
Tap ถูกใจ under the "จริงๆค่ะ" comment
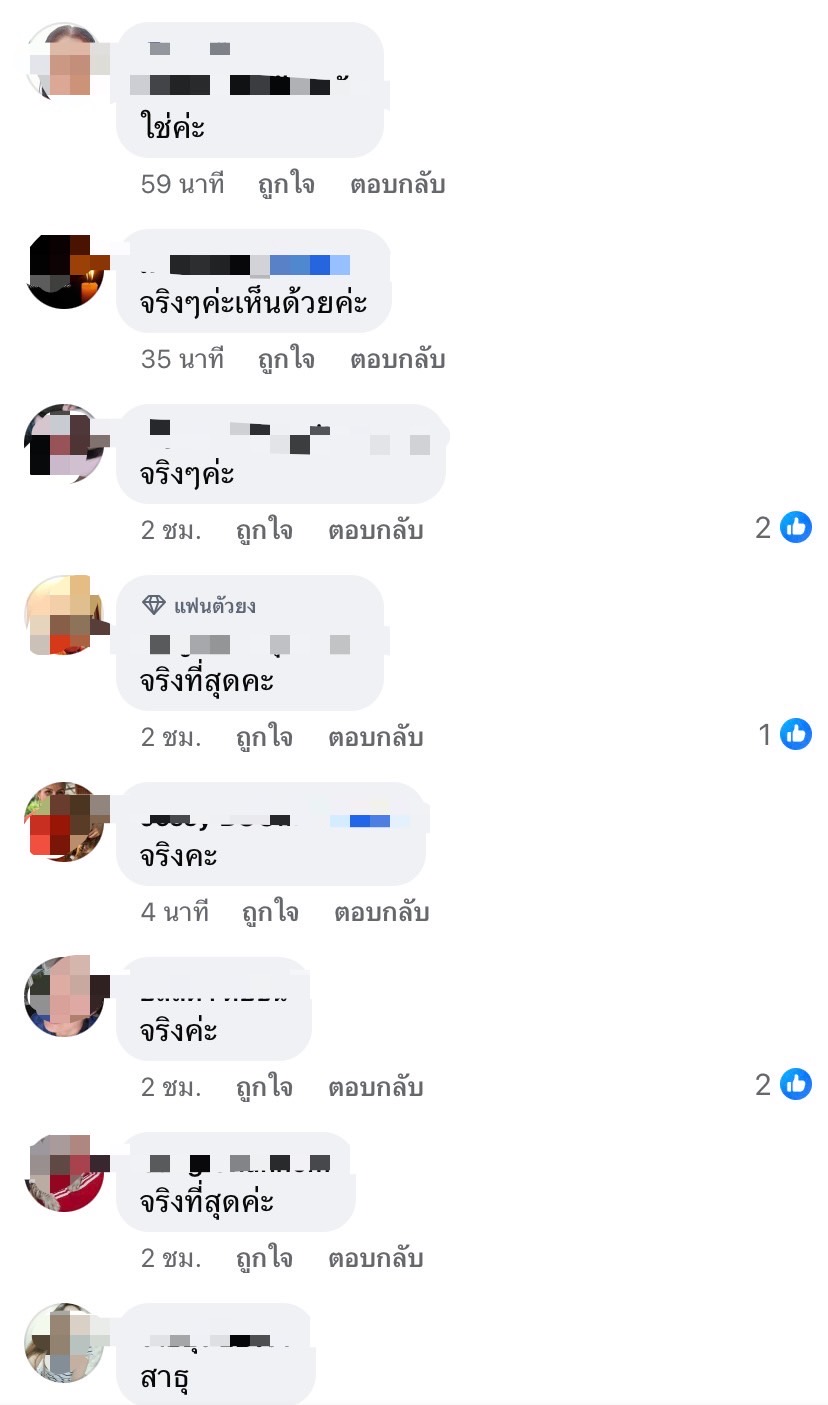point(264,530)
